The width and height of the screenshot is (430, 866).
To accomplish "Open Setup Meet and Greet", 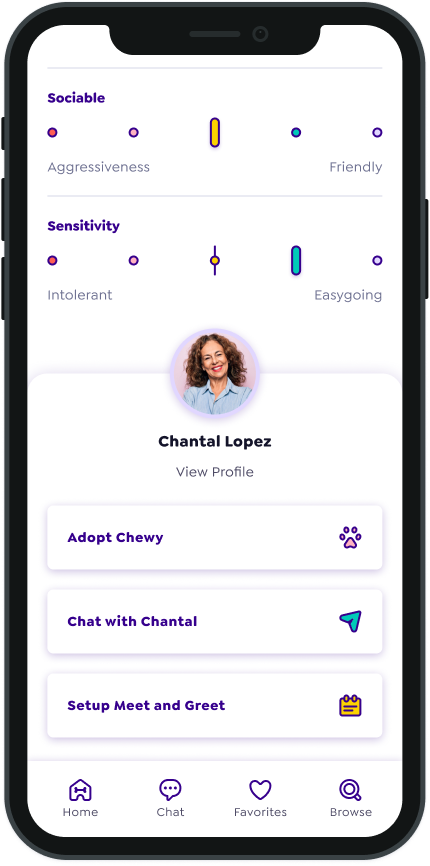I will point(215,705).
